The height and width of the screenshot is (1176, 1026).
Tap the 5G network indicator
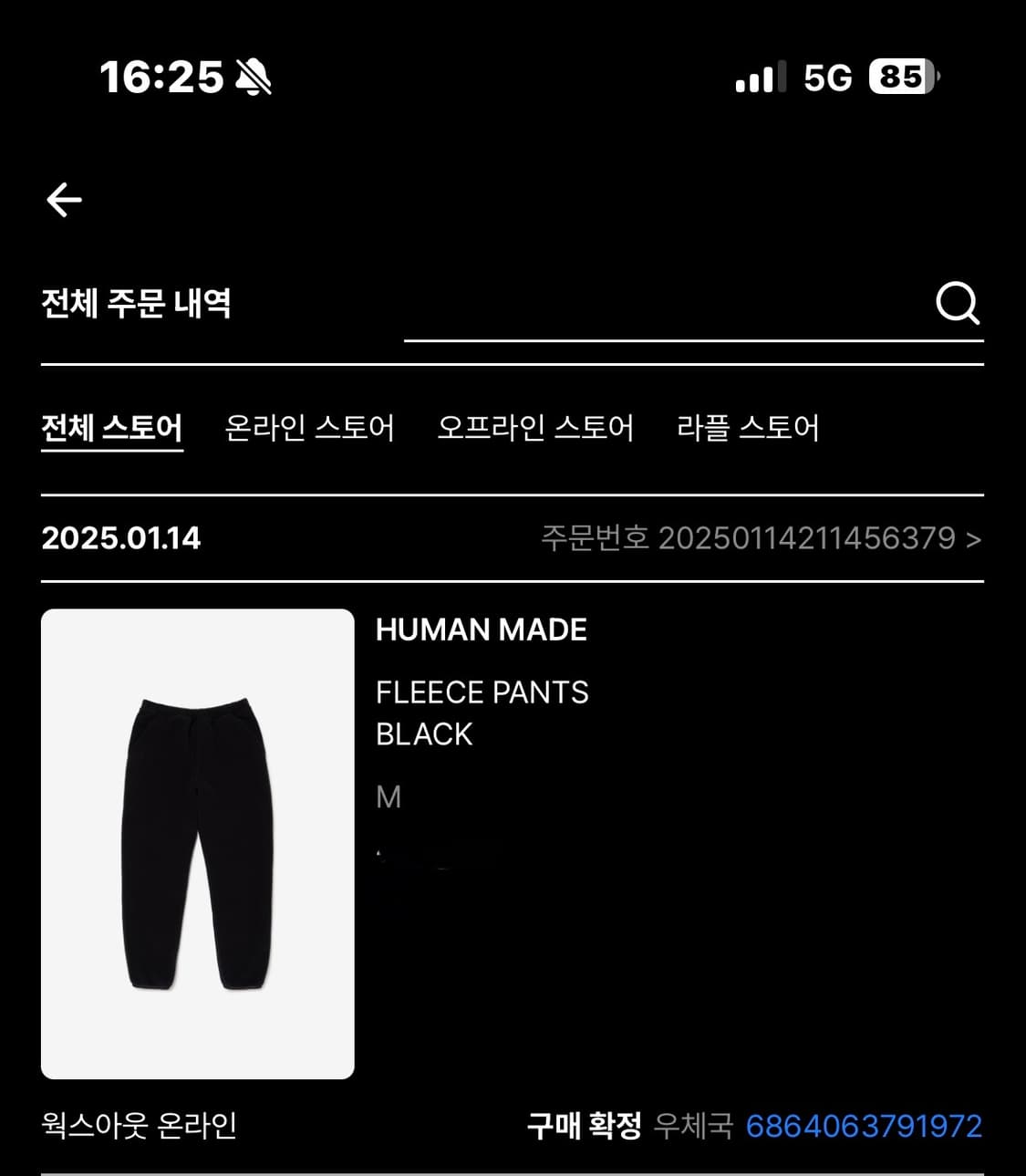(x=824, y=80)
